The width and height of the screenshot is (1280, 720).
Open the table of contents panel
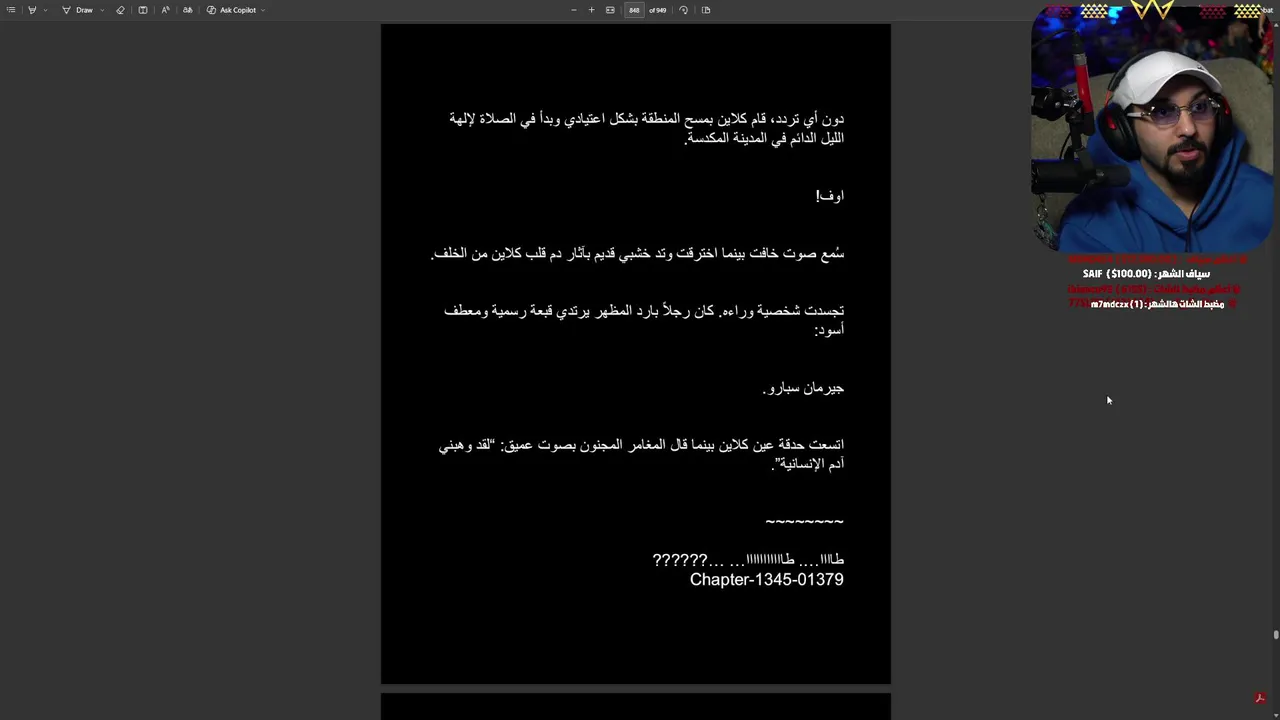[11, 10]
